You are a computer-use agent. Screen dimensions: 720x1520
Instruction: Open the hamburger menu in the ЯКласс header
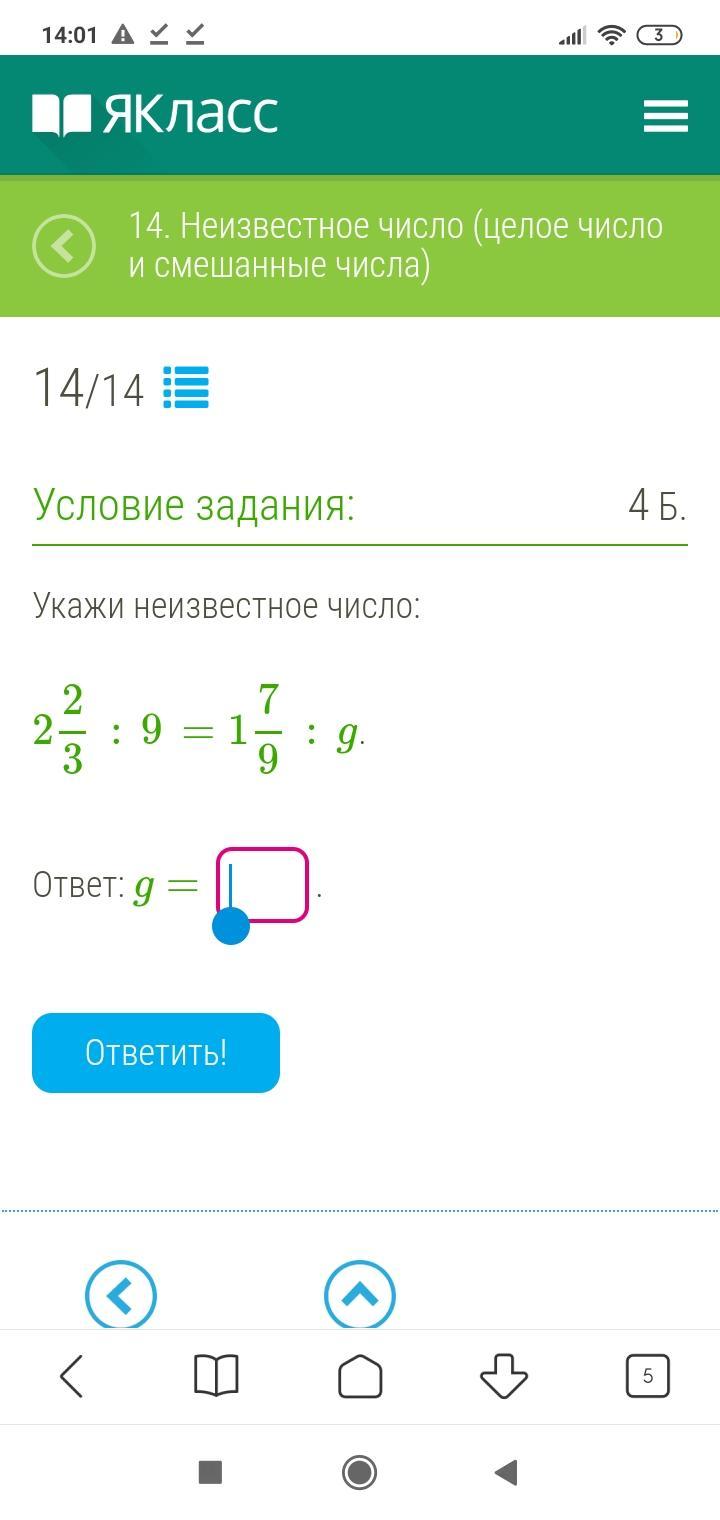tap(665, 116)
